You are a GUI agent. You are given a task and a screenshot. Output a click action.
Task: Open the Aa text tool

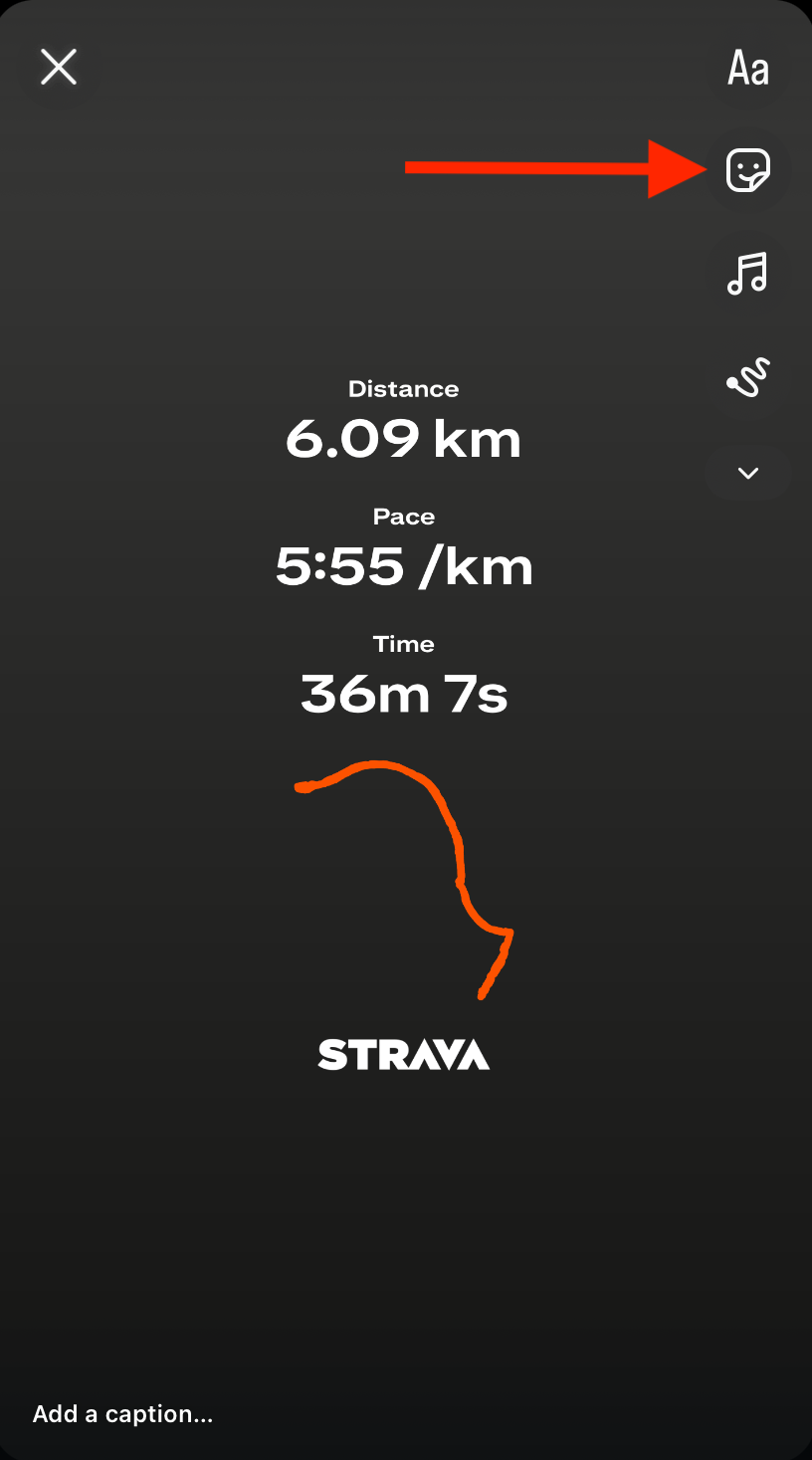748,69
